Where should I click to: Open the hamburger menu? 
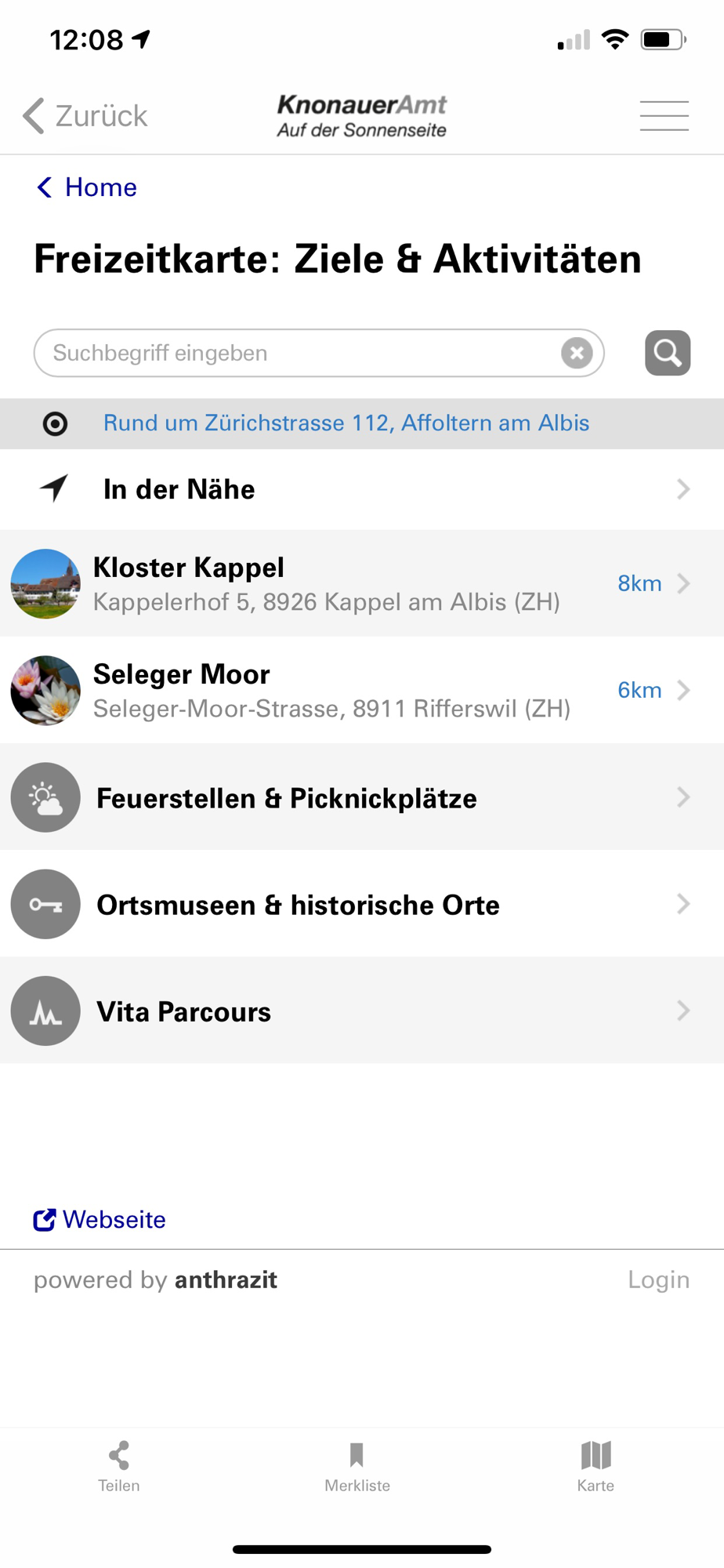(x=664, y=116)
